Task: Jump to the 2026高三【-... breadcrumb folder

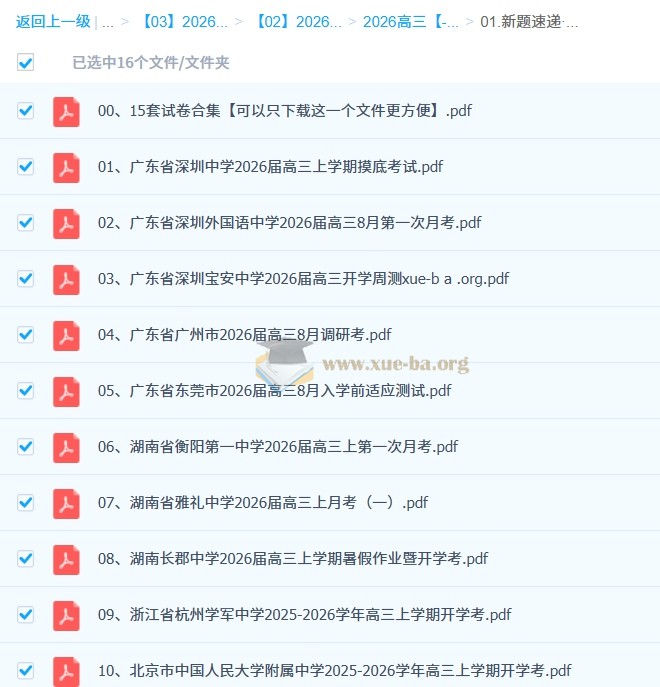Action: pos(410,21)
